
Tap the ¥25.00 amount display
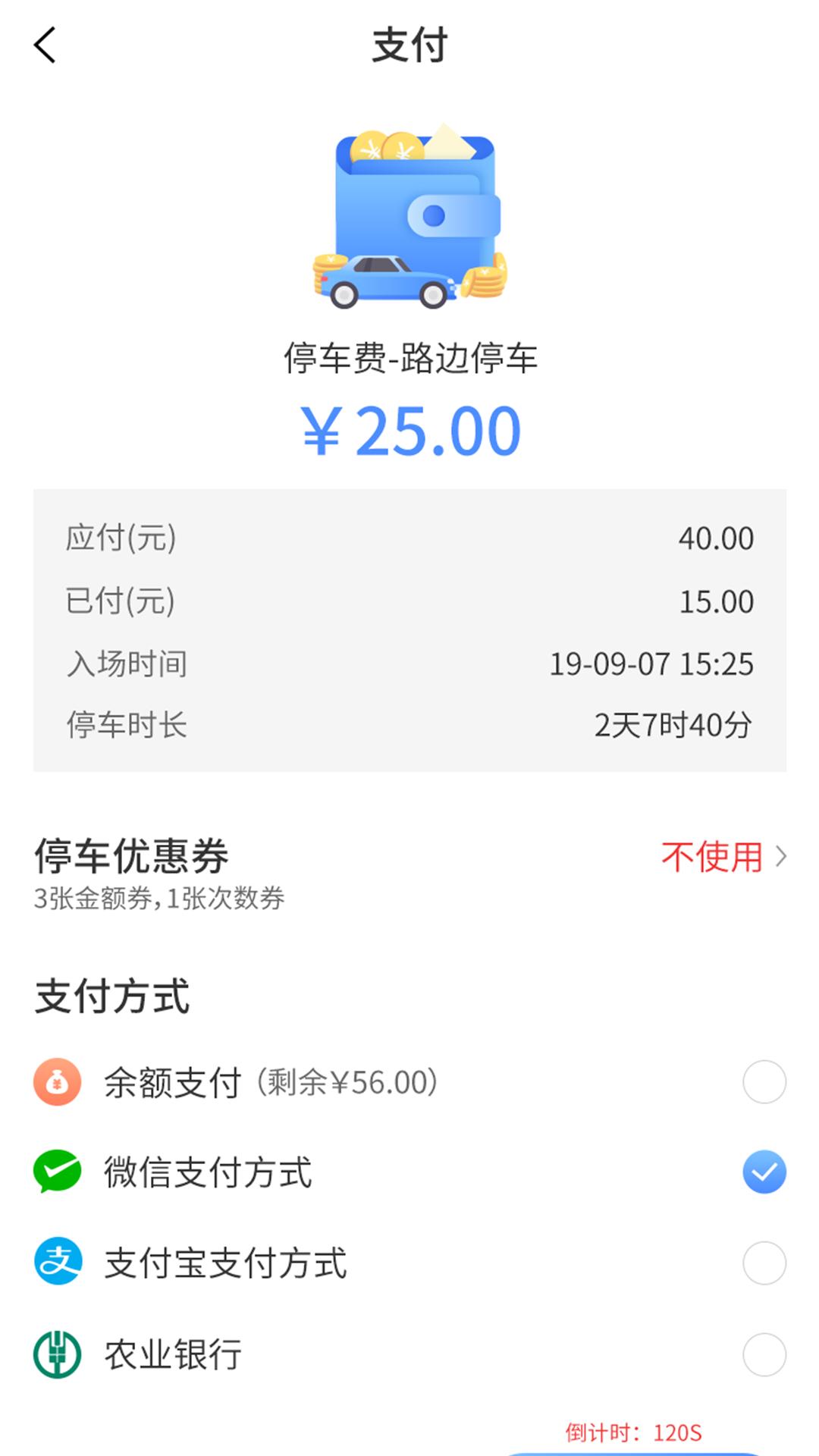(x=409, y=431)
